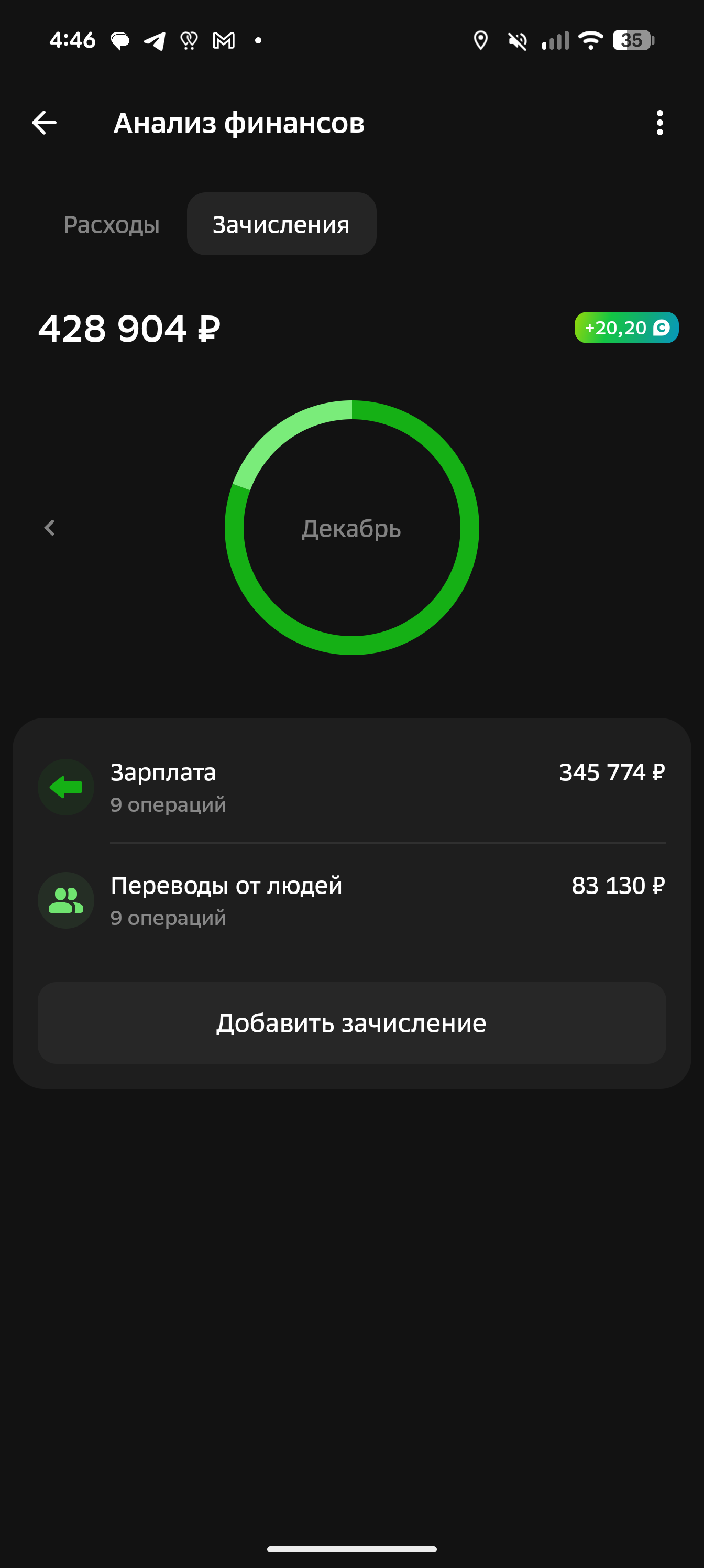Tap the +20,20 bonus badge
The width and height of the screenshot is (704, 1568).
[x=625, y=328]
